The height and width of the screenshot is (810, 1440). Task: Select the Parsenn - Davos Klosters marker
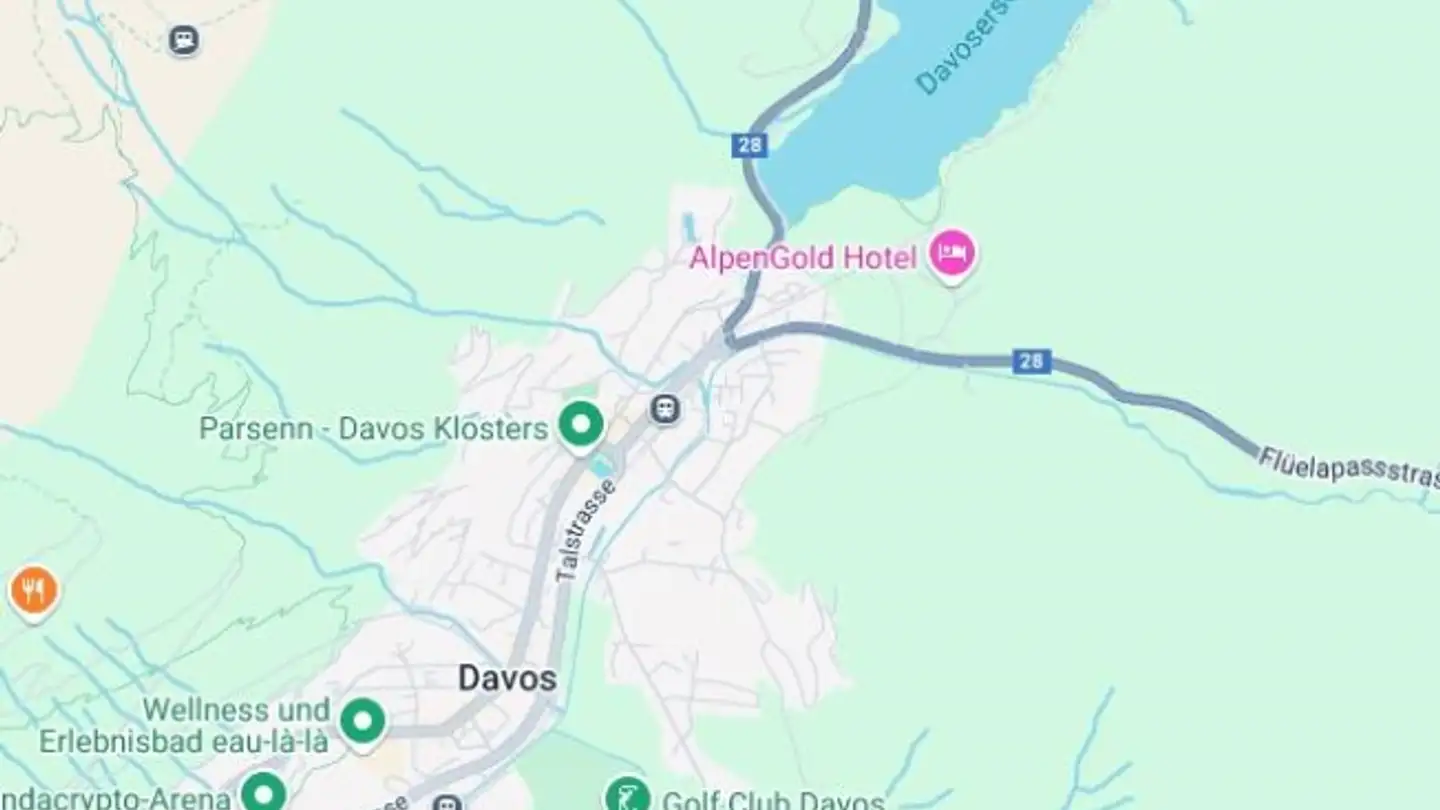pos(580,425)
